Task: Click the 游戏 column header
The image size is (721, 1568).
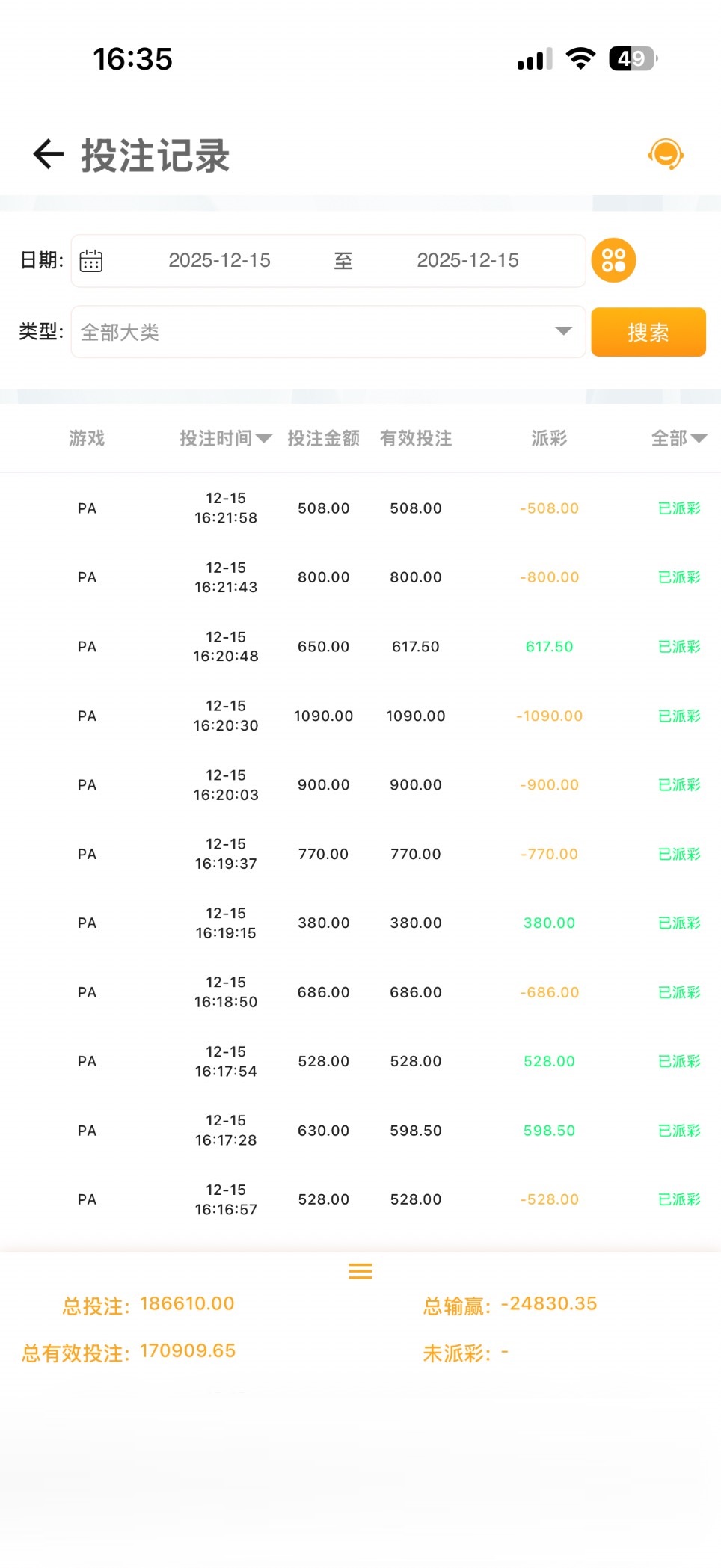Action: pyautogui.click(x=88, y=439)
